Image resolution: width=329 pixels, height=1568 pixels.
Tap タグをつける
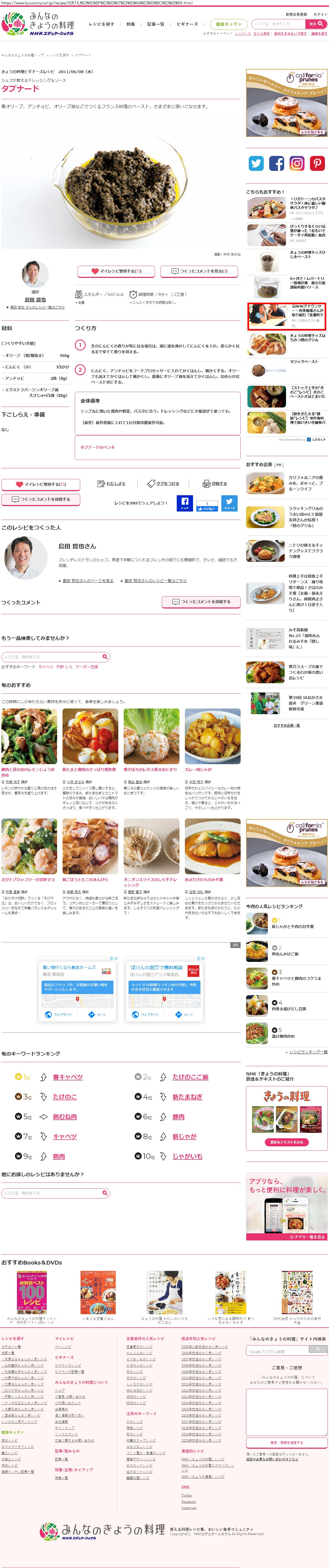[164, 483]
